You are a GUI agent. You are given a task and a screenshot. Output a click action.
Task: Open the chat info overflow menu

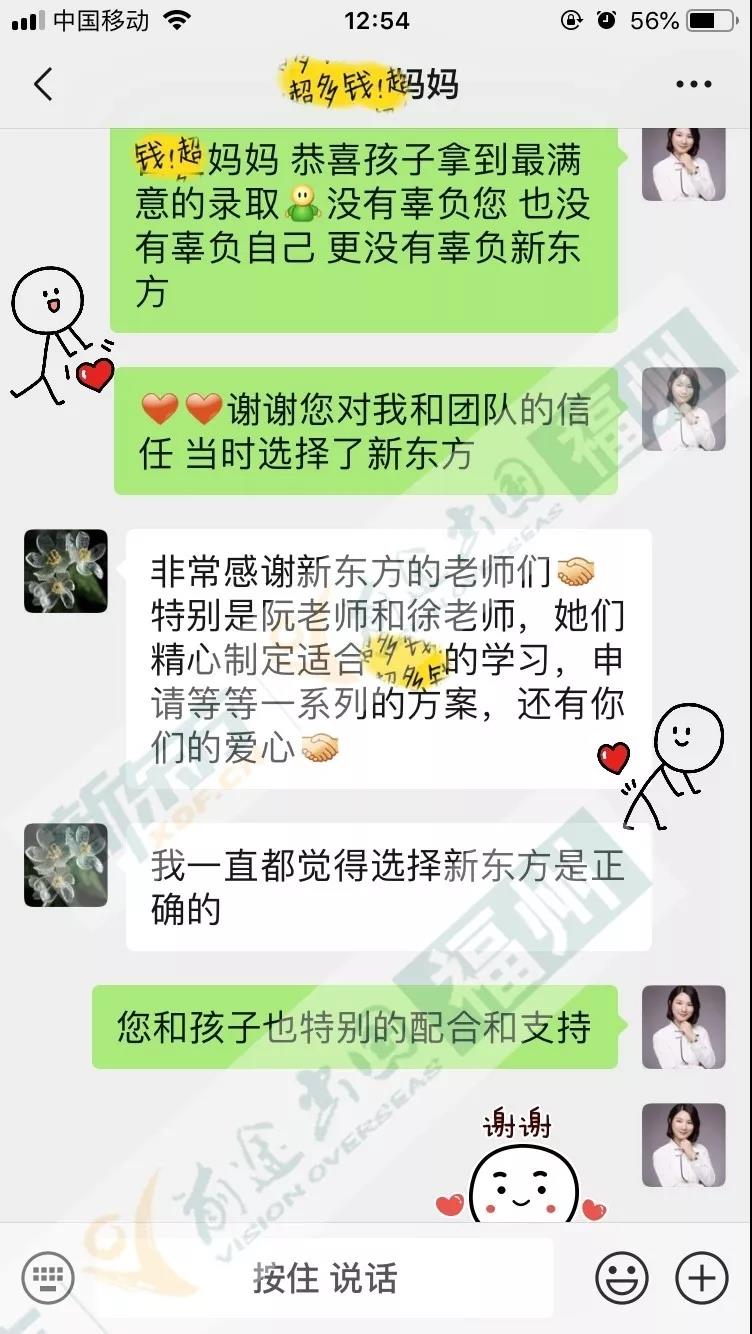(x=693, y=85)
